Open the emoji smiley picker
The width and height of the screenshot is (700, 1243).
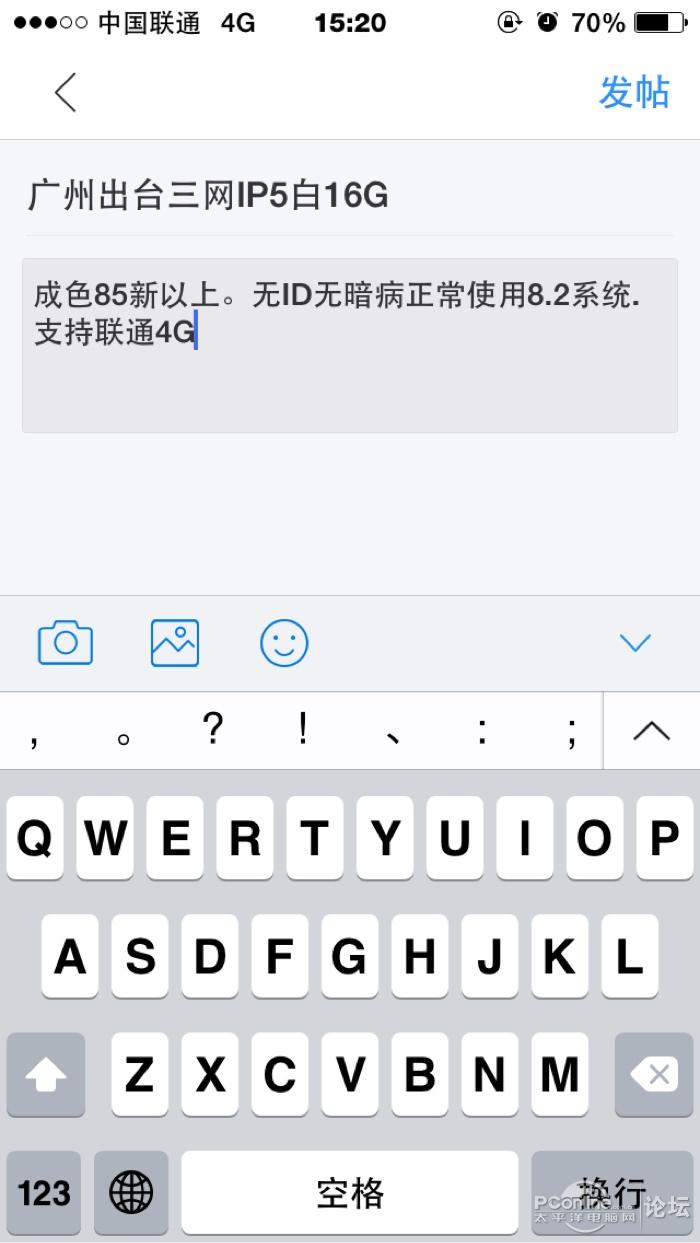[284, 642]
